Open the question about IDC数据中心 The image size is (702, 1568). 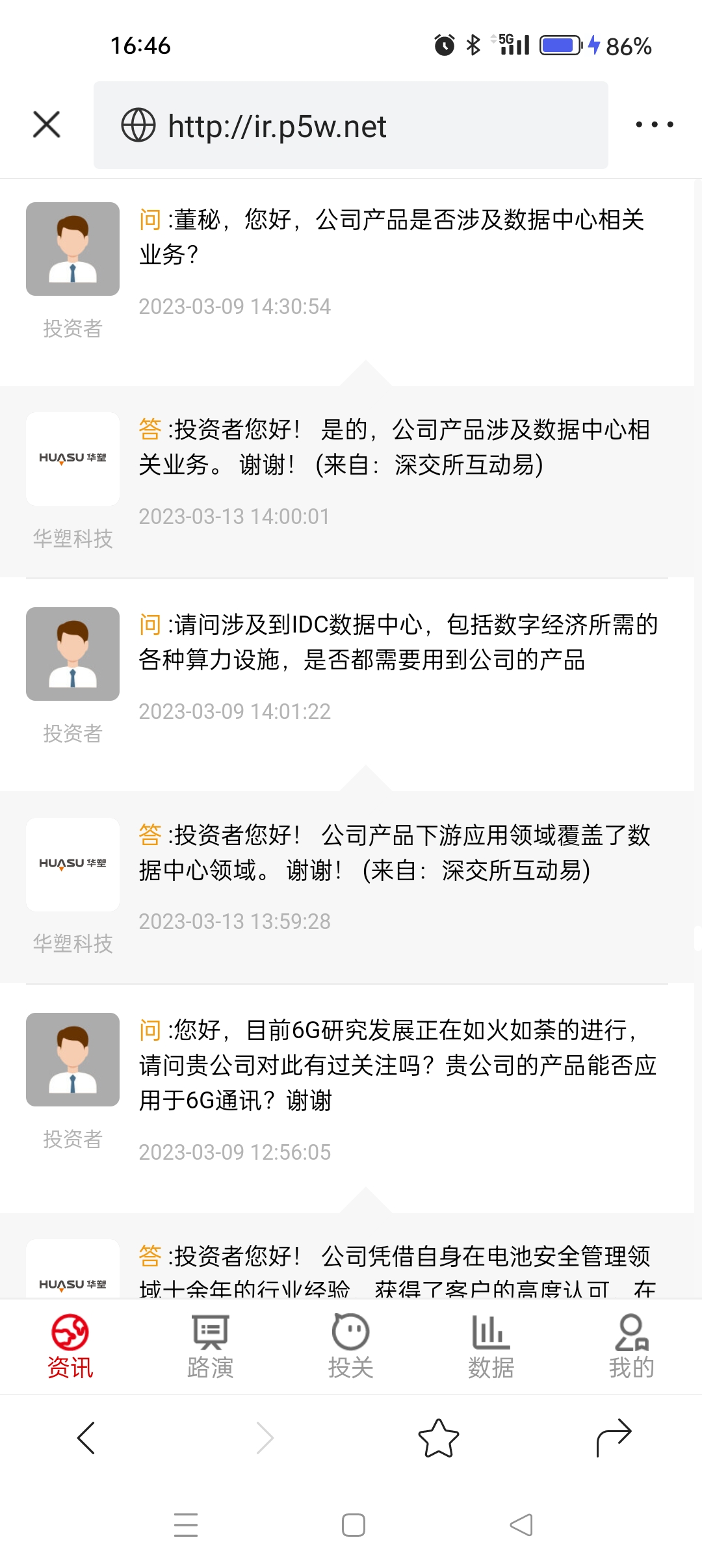(398, 642)
